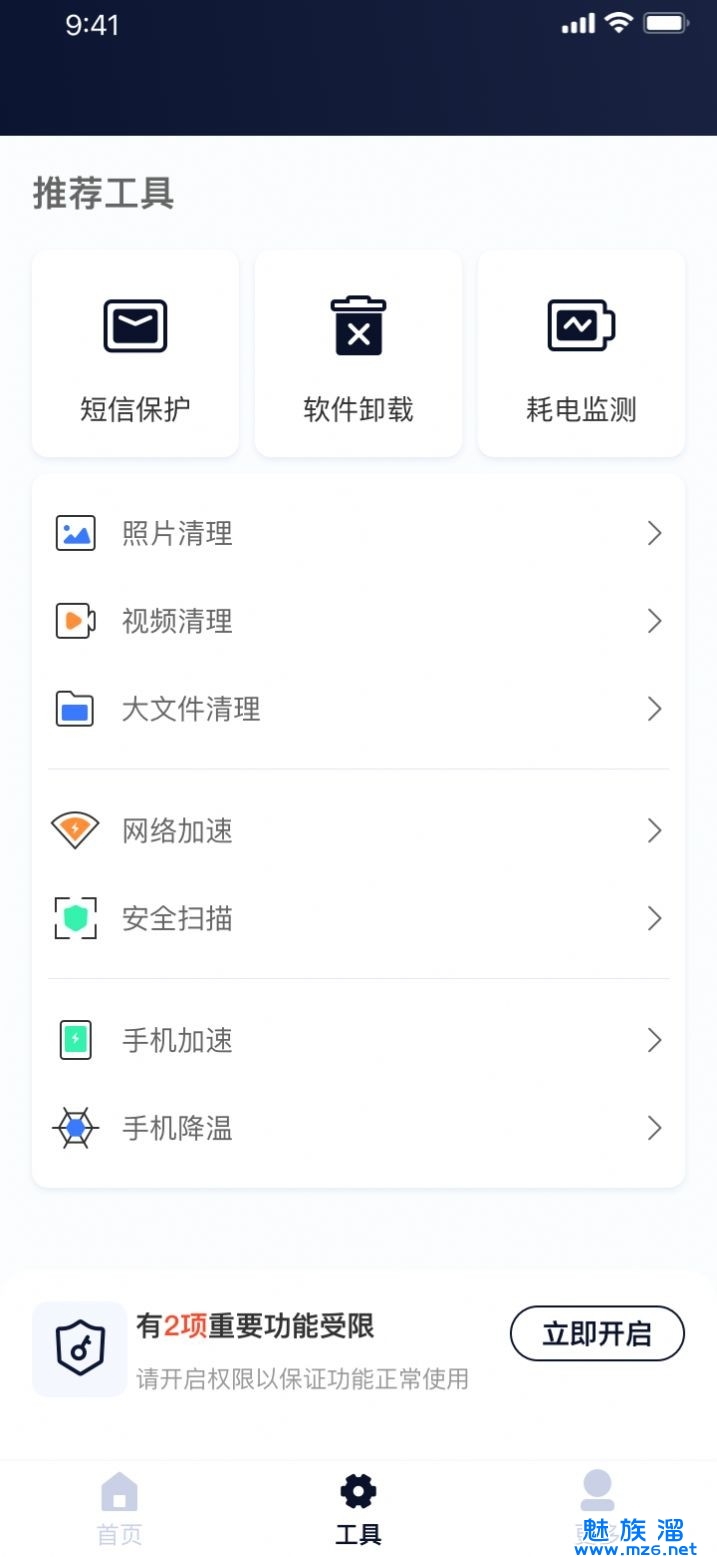The image size is (717, 1557).
Task: Open the 软件卸载 tool card
Action: point(358,353)
